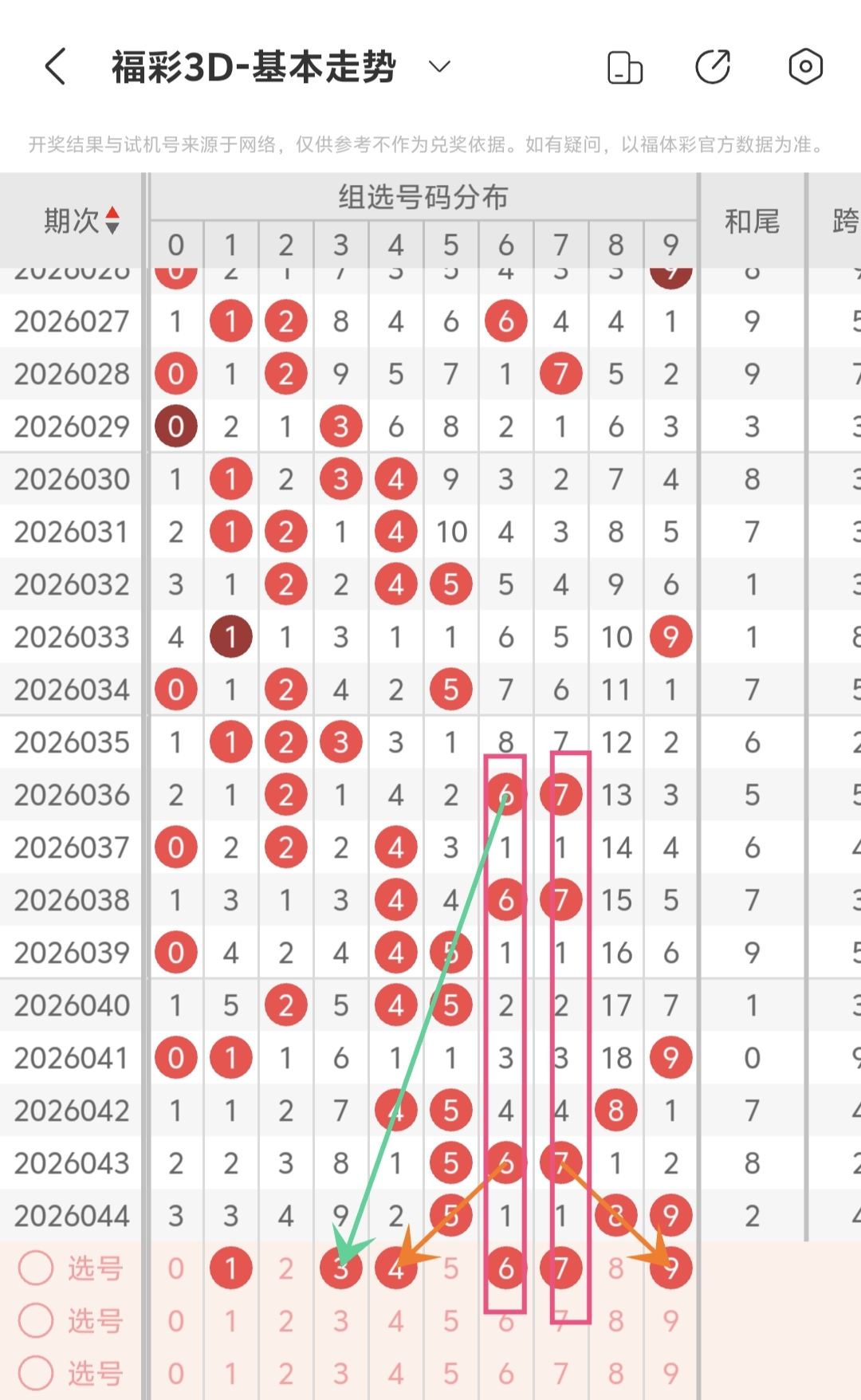Open the hexagon settings icon

805,66
